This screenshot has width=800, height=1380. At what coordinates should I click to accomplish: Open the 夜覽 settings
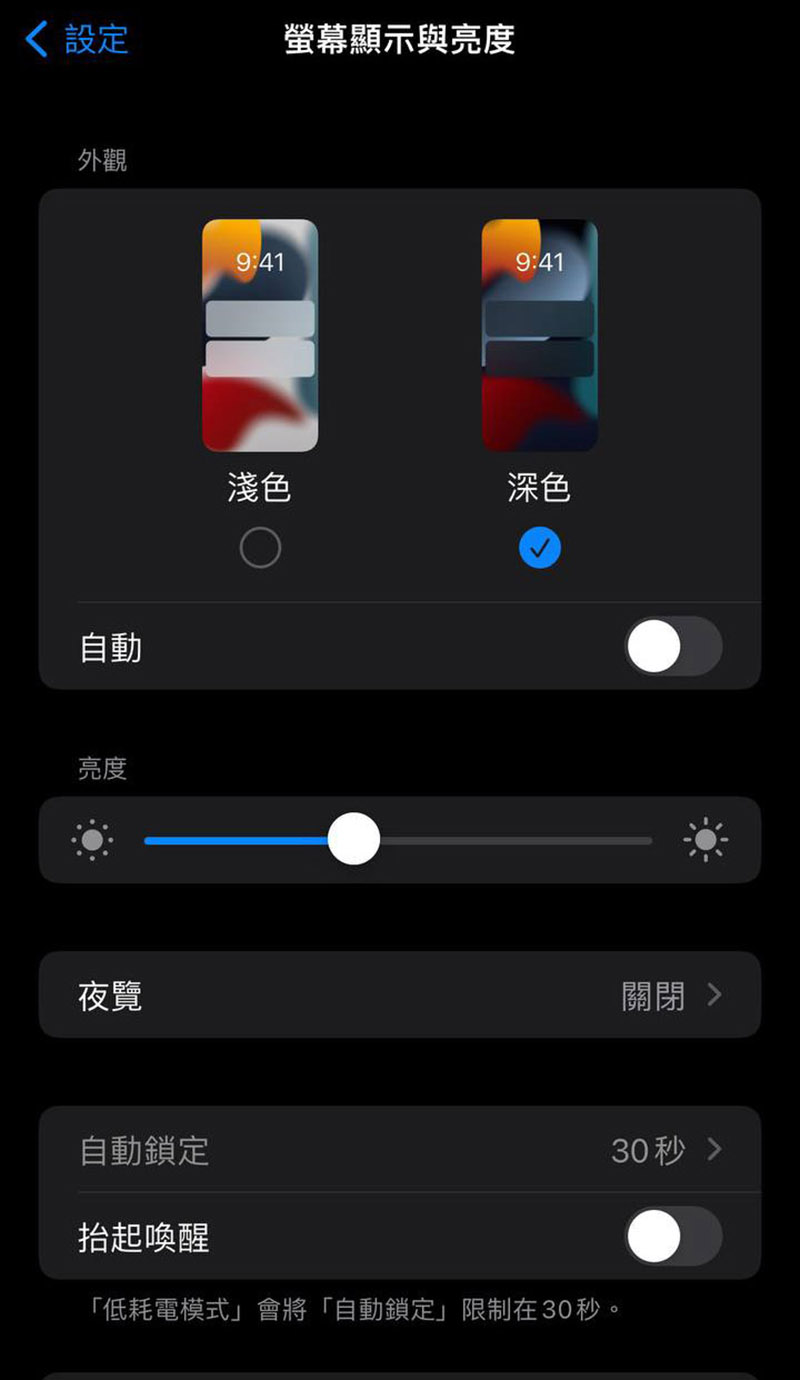(x=400, y=995)
